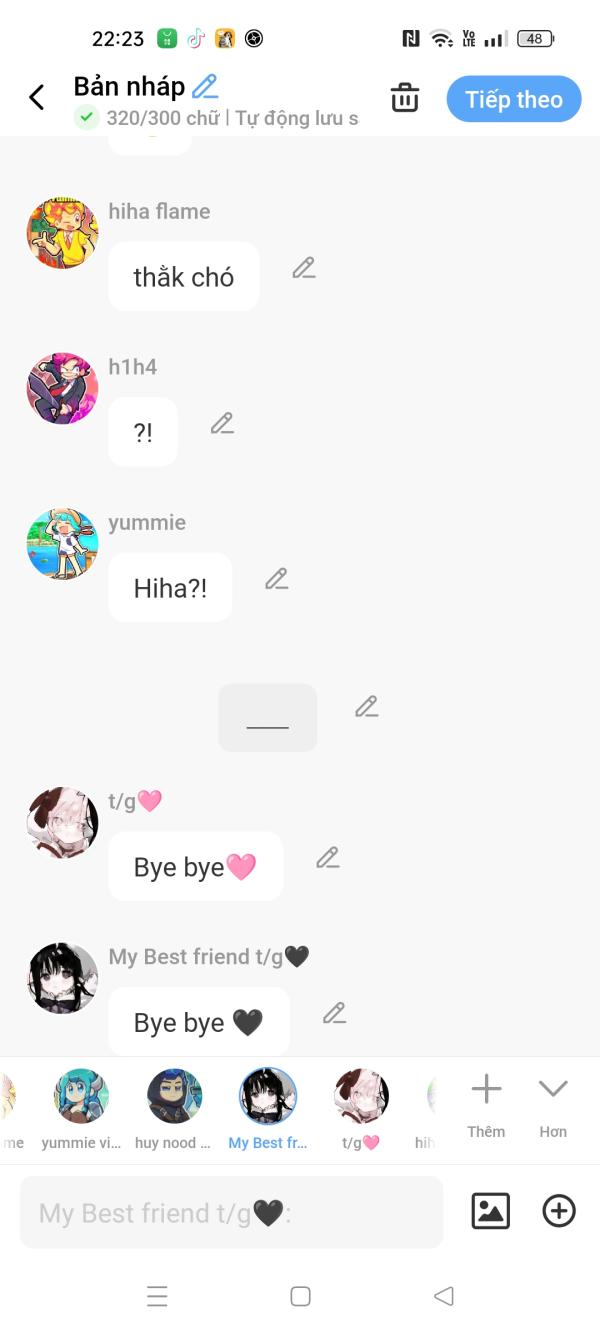The width and height of the screenshot is (600, 1333).
Task: Select the t/g character in the picker
Action: pos(361,1096)
